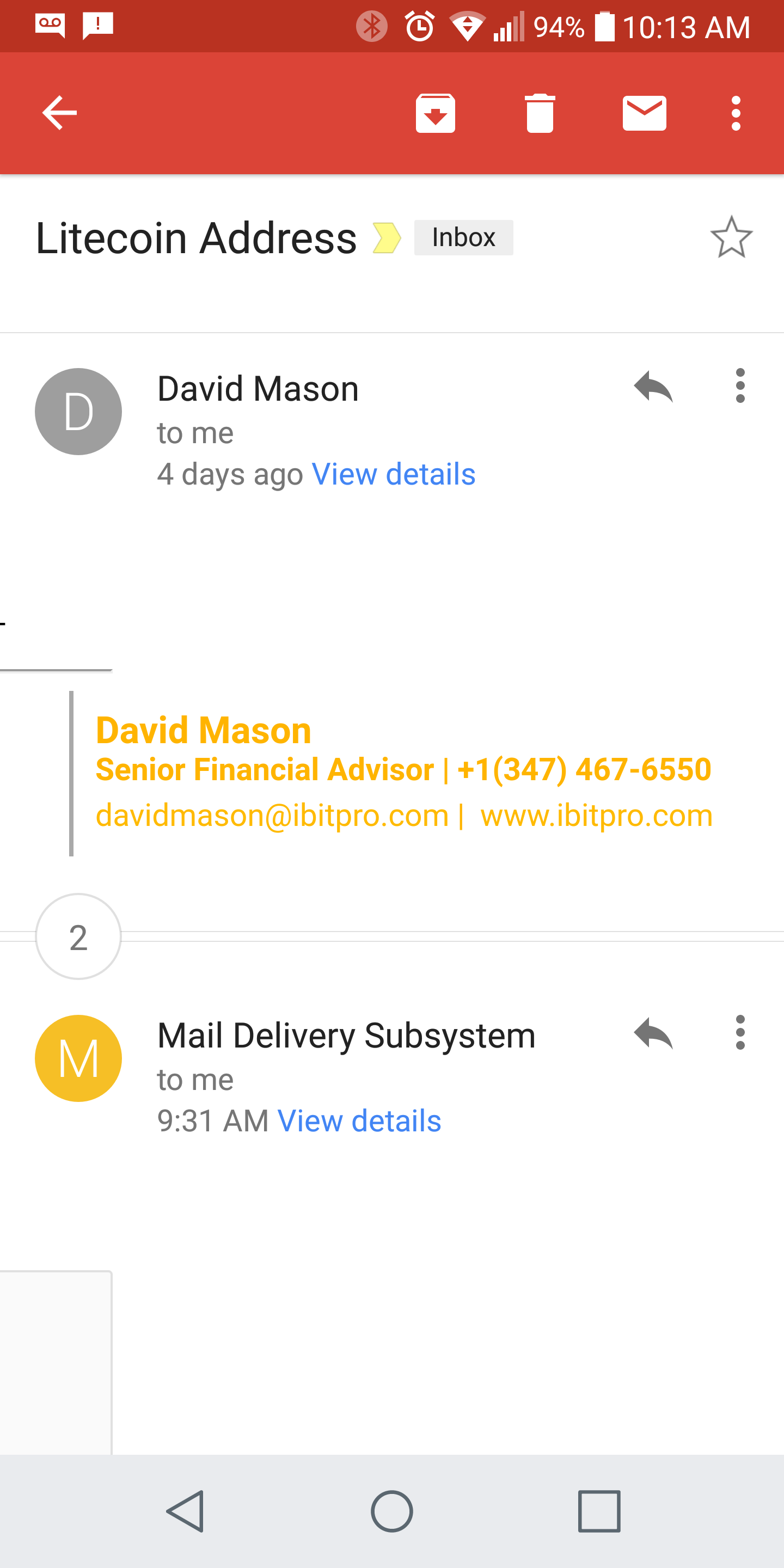784x1568 pixels.
Task: Open options for Mail Delivery Subsystem message
Action: click(x=740, y=1032)
